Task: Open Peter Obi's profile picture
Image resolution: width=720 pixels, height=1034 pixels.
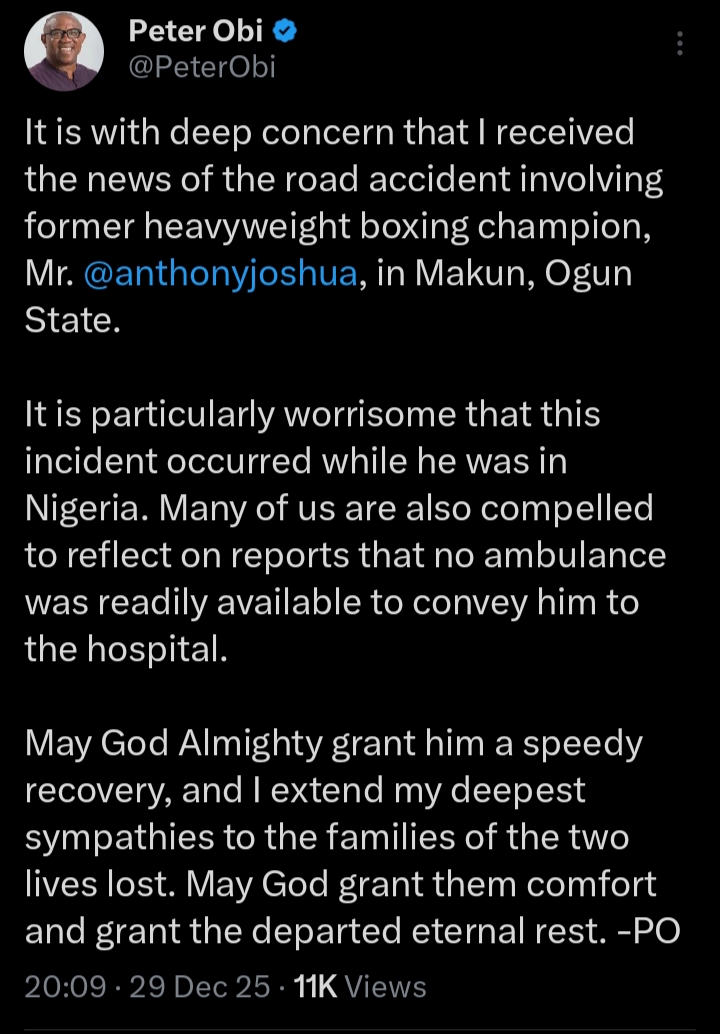Action: pyautogui.click(x=64, y=51)
